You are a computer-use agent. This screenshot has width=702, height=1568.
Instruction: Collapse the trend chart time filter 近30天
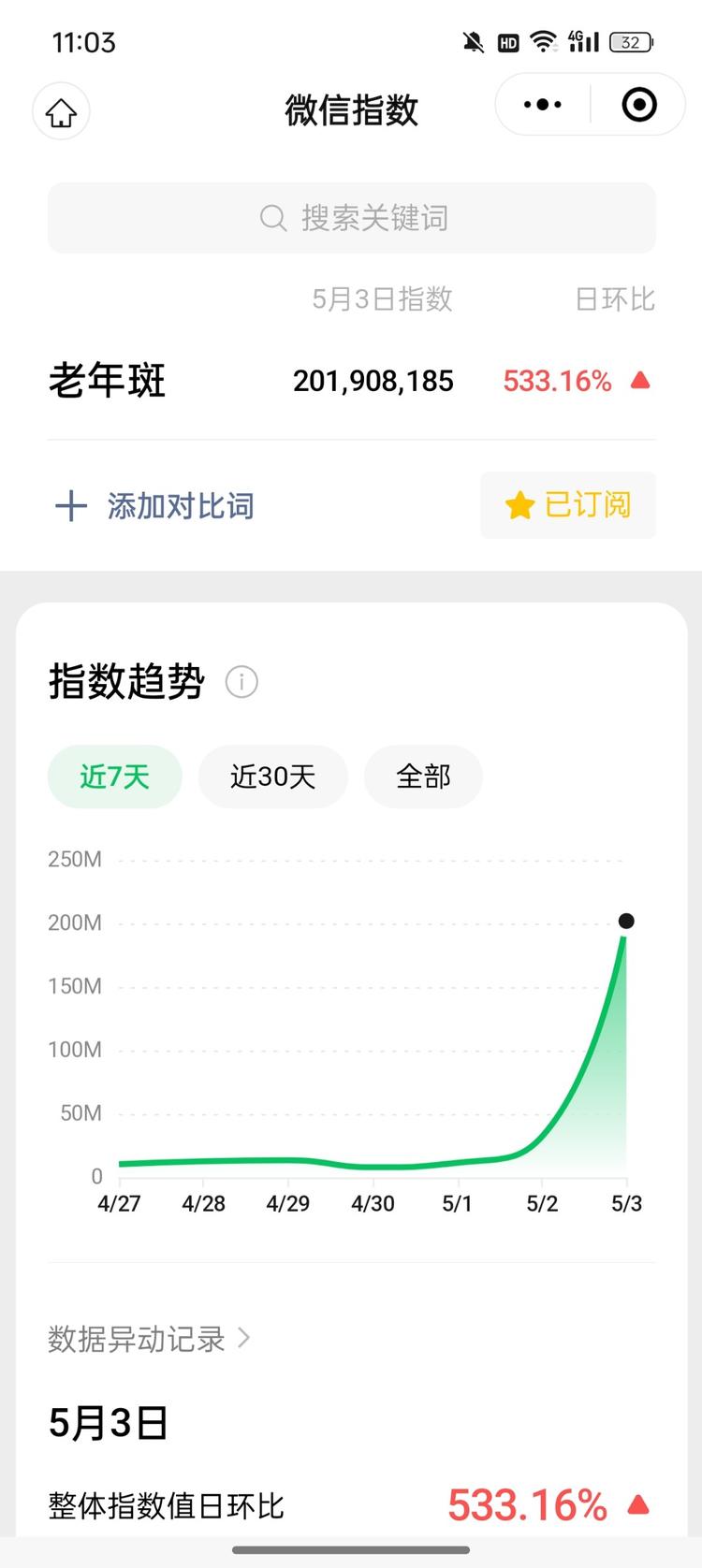tap(272, 776)
